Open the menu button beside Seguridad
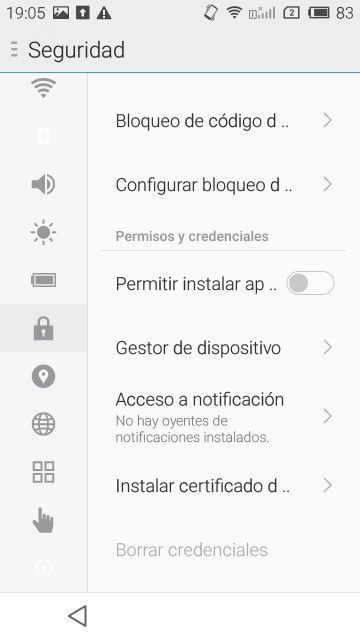The width and height of the screenshot is (360, 640). (x=14, y=50)
